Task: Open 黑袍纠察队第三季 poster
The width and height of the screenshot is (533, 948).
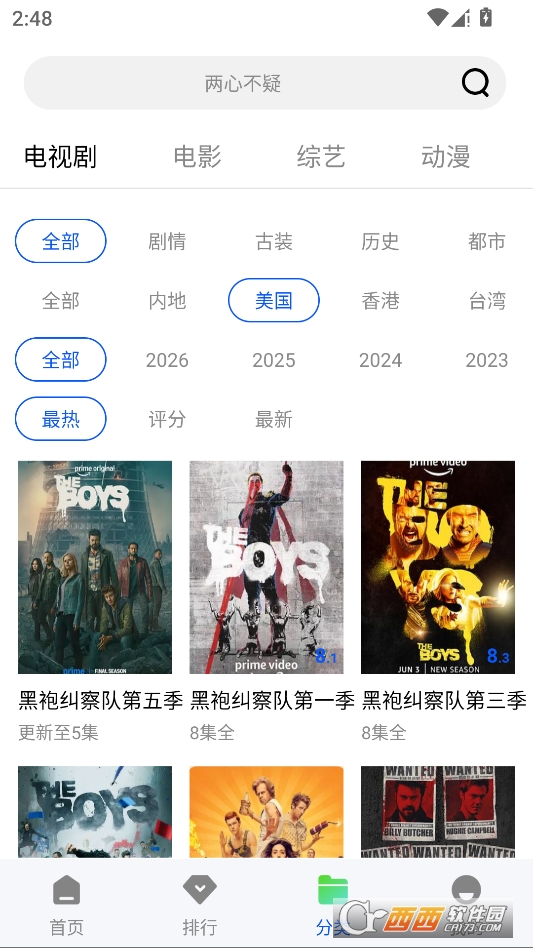Action: coord(438,567)
